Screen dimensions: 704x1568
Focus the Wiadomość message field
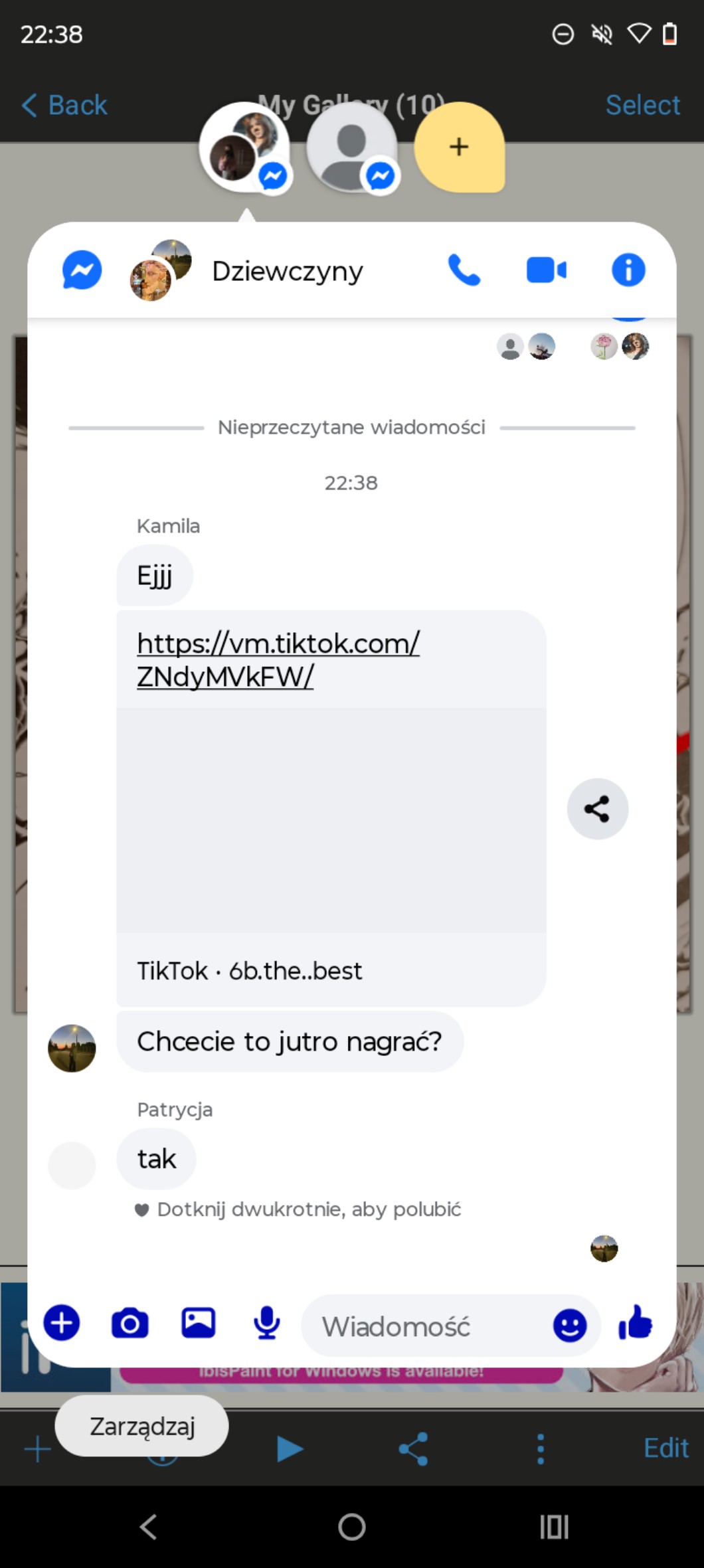[425, 1326]
